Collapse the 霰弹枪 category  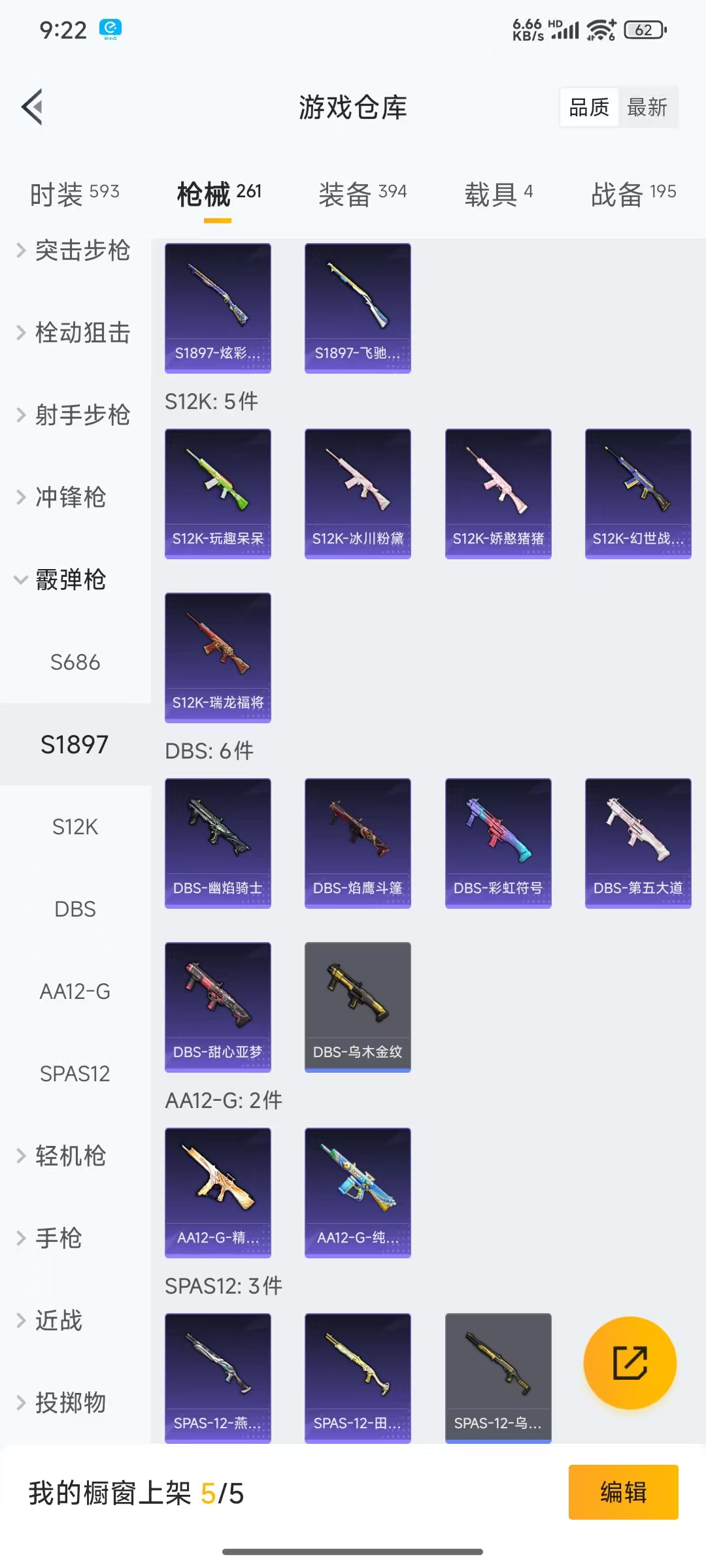pos(71,580)
